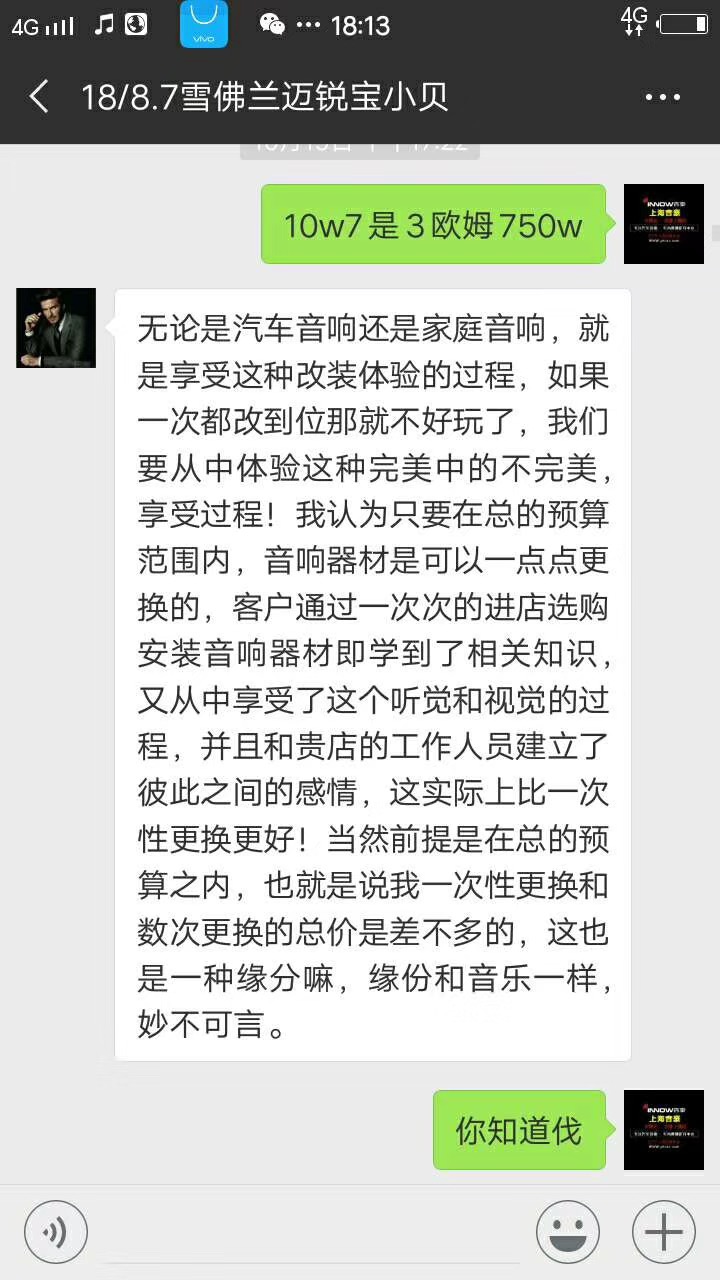This screenshot has height=1280, width=720.
Task: Tap the message text input field
Action: click(x=310, y=1231)
